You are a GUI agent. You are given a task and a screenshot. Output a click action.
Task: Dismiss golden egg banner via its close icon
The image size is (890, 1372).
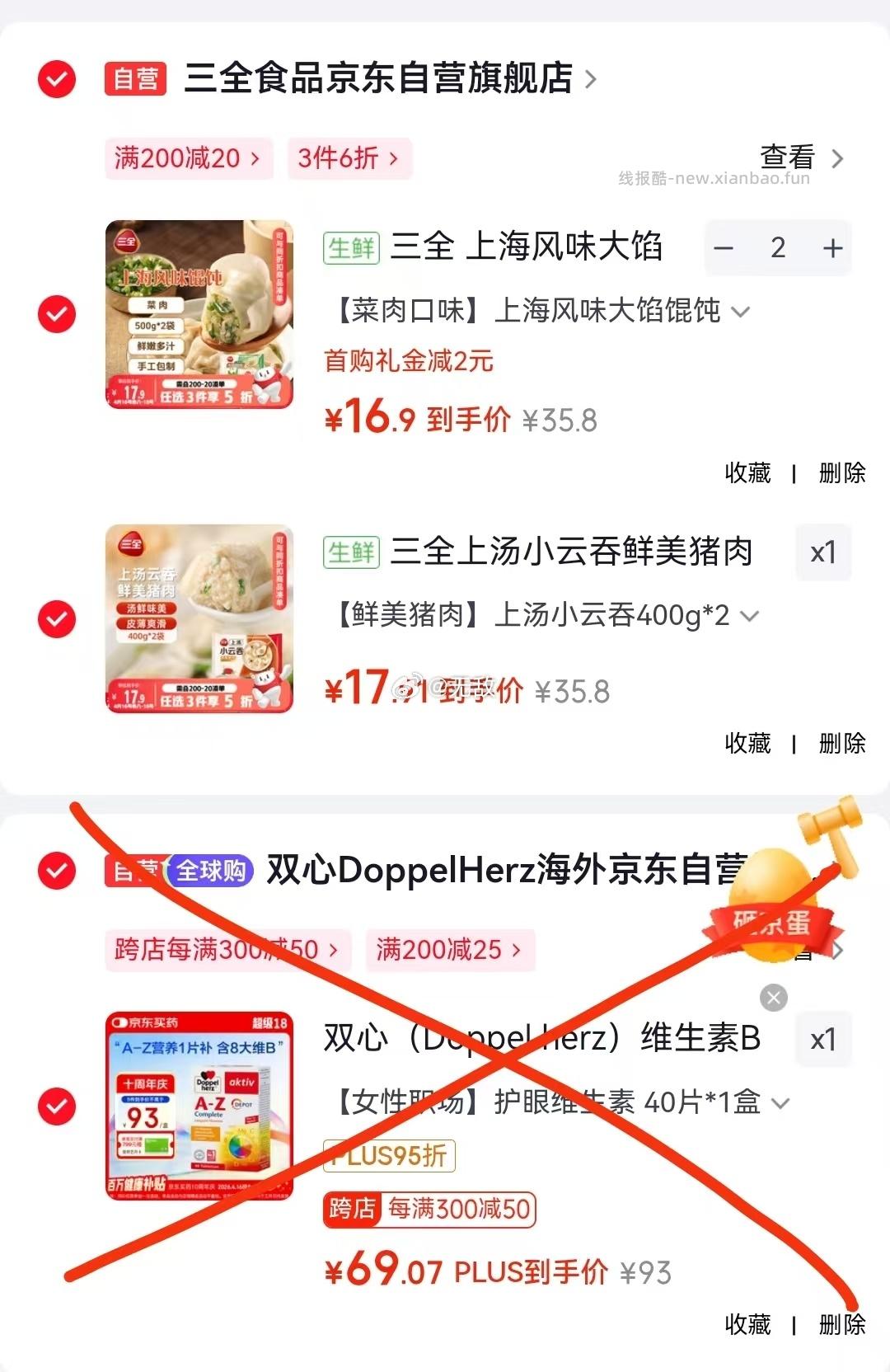(x=771, y=997)
